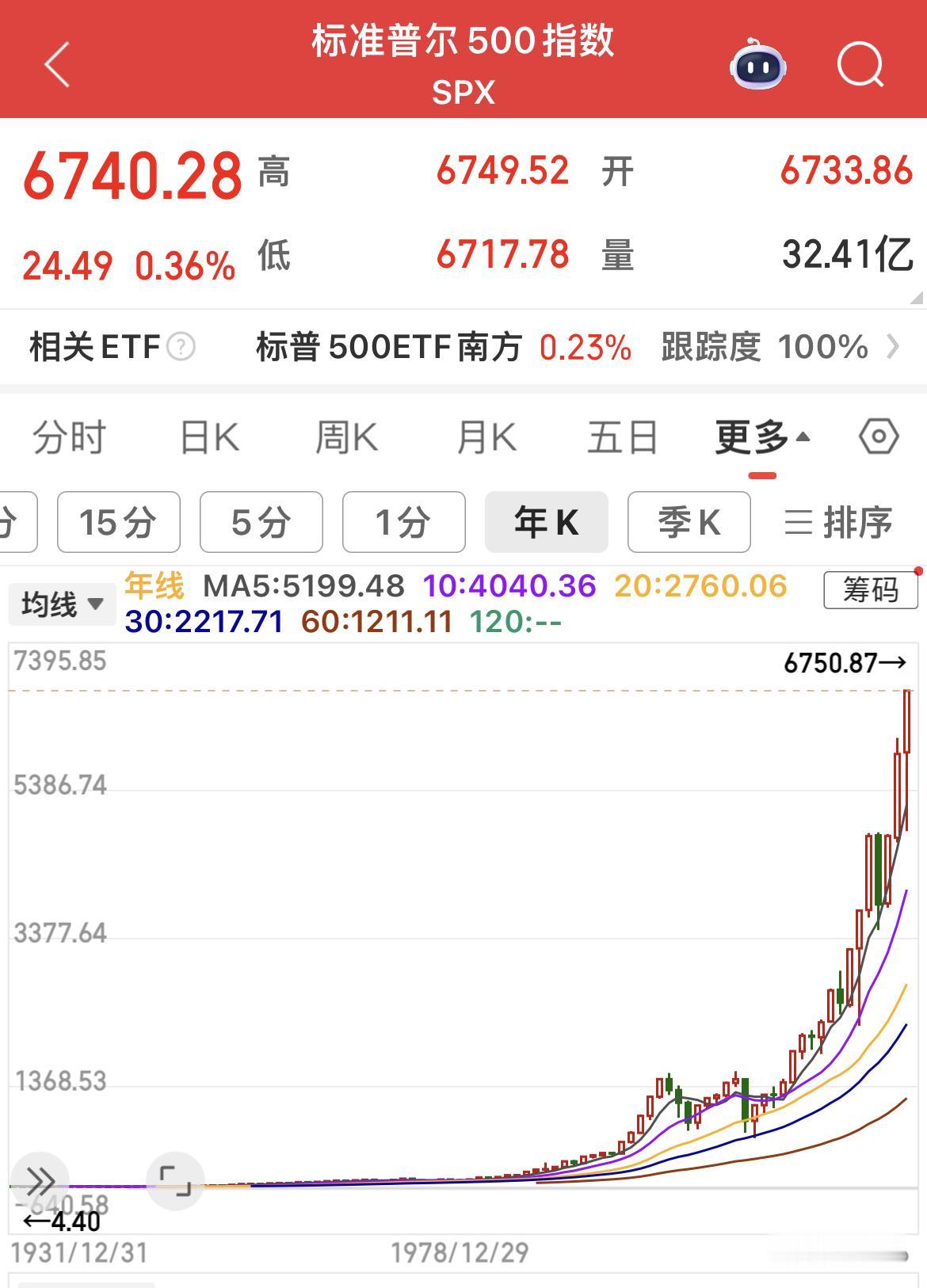
Task: Switch to the 周K chart tab
Action: point(346,437)
